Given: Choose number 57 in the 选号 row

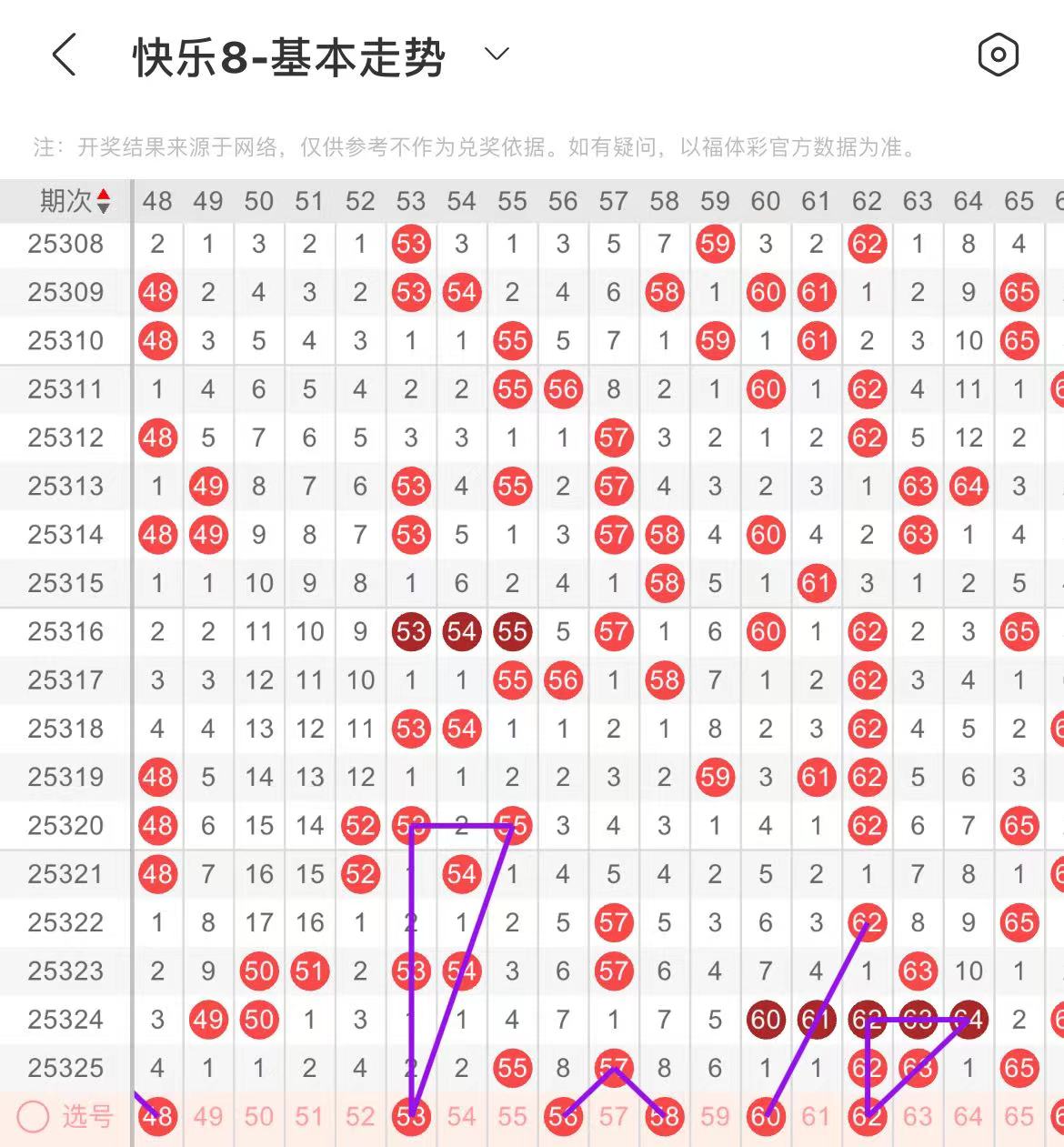Looking at the screenshot, I should coord(614,1116).
